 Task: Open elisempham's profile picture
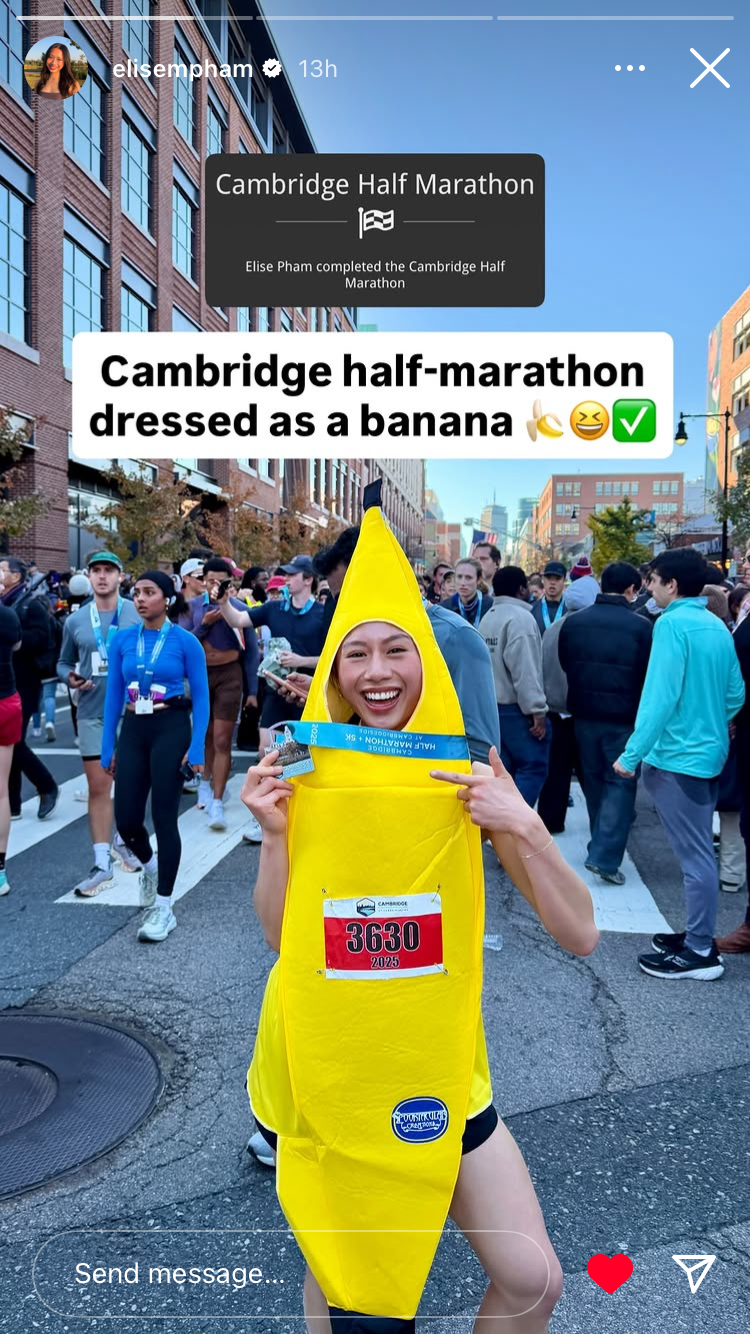[56, 69]
